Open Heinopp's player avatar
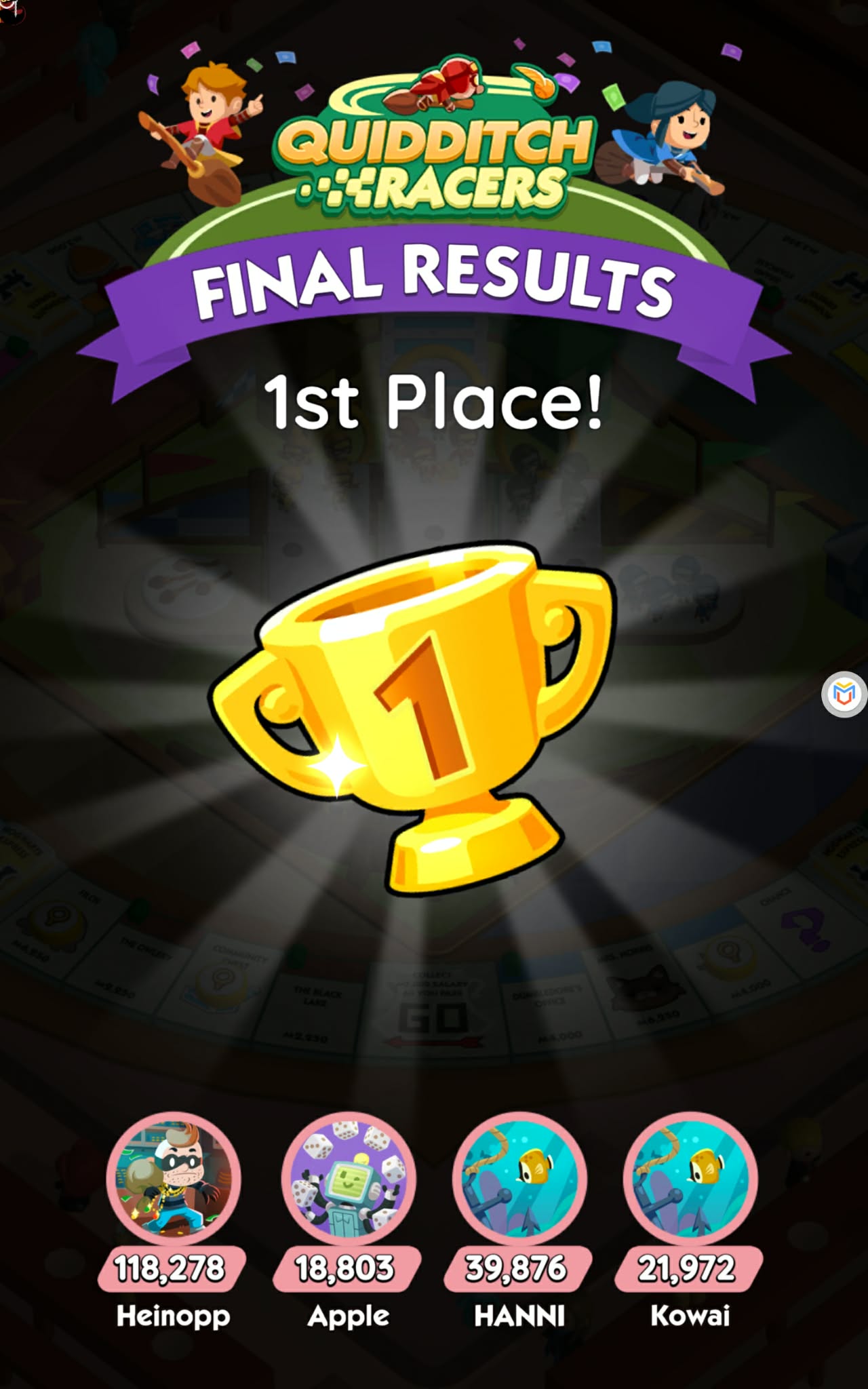 pos(174,1179)
